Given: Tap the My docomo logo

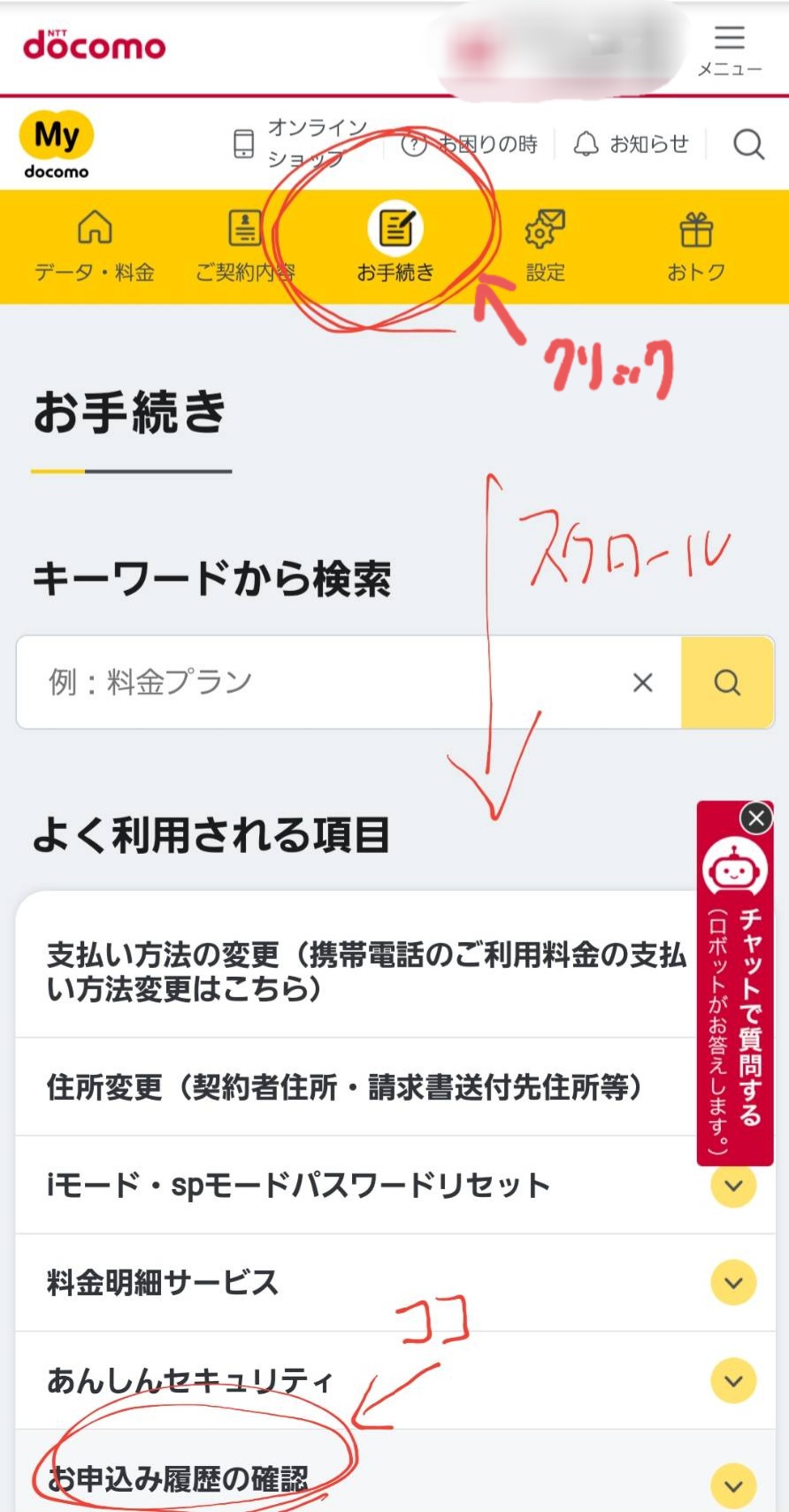Looking at the screenshot, I should pyautogui.click(x=57, y=144).
